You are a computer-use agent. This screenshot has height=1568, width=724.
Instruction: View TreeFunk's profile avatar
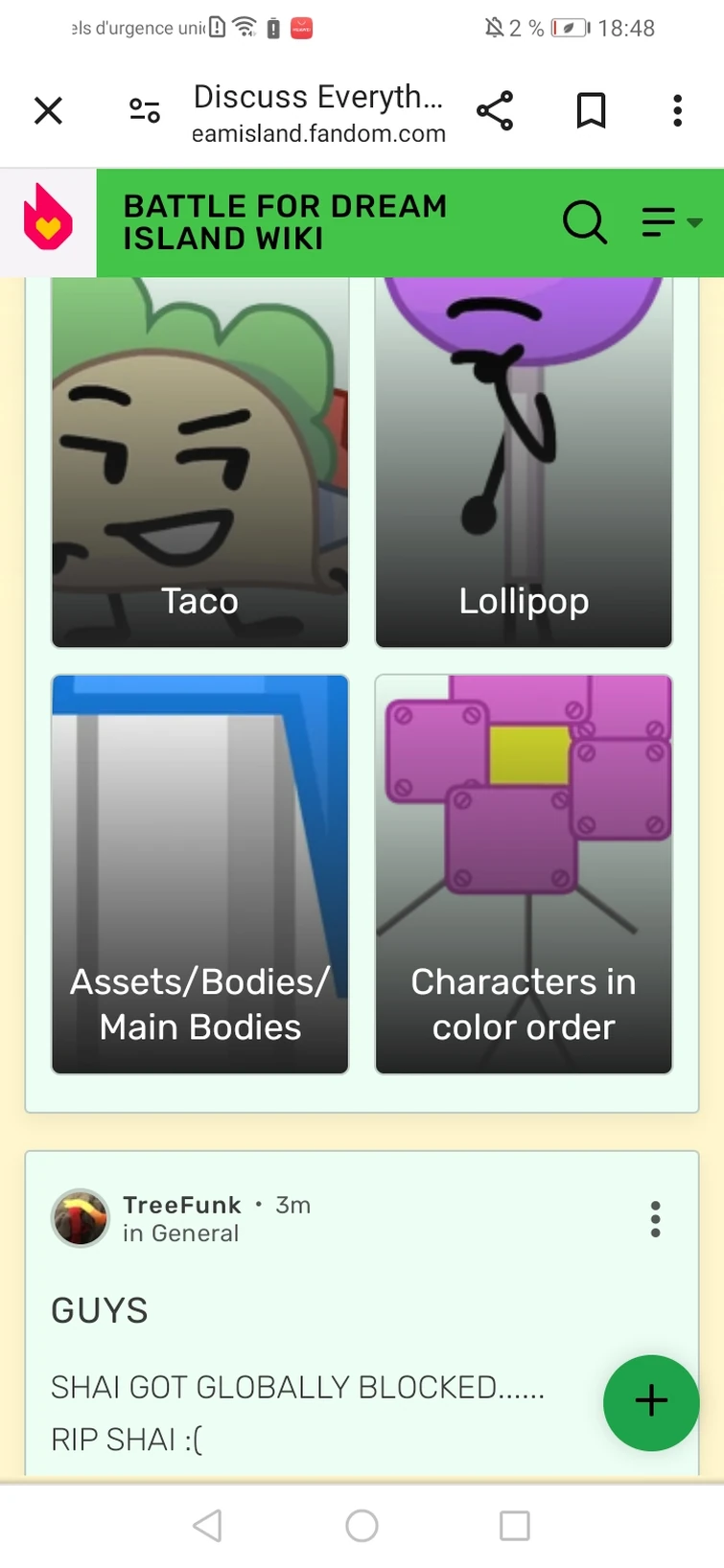[81, 1218]
